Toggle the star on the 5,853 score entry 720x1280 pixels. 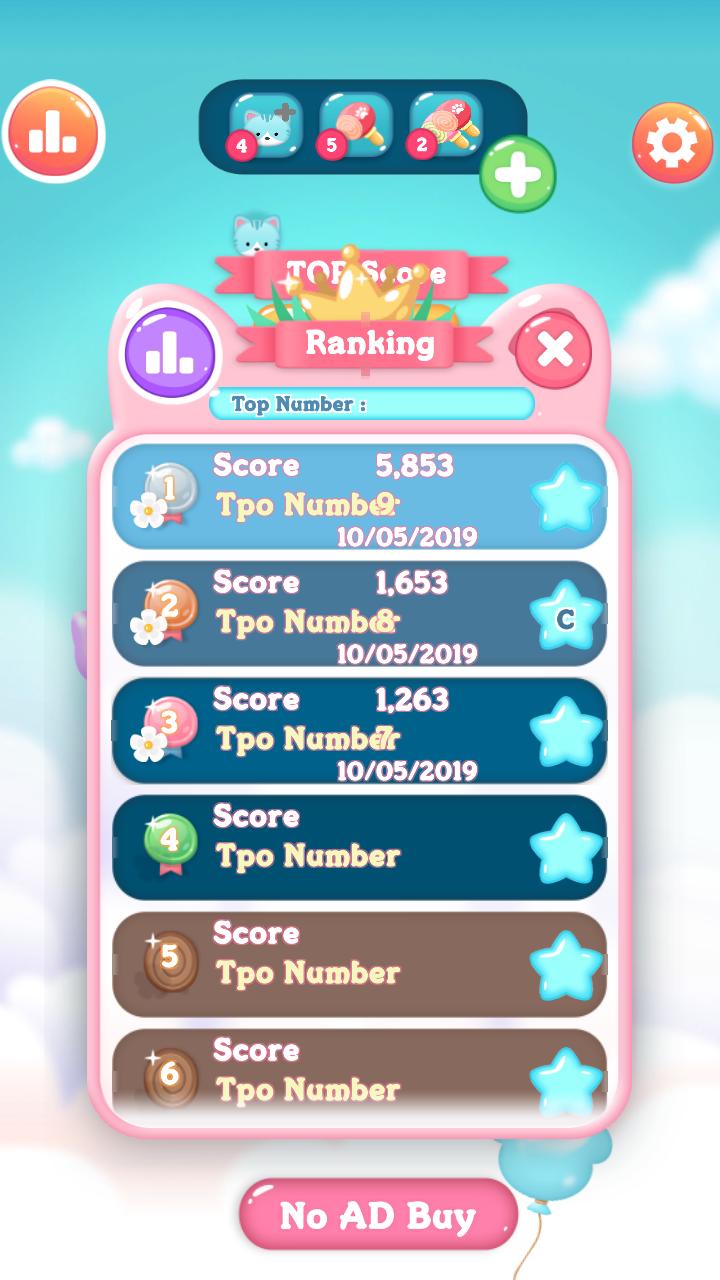coord(566,497)
